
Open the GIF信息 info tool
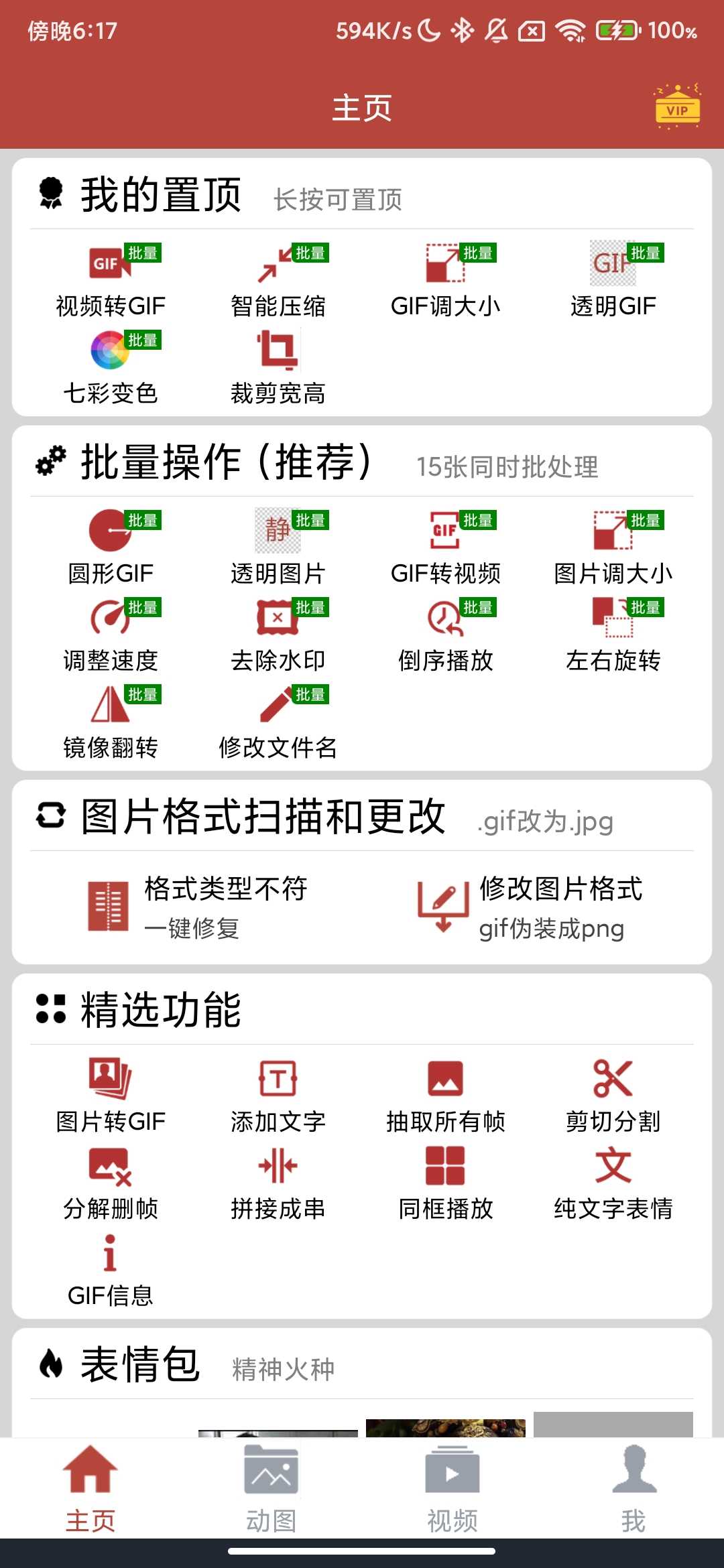109,1268
